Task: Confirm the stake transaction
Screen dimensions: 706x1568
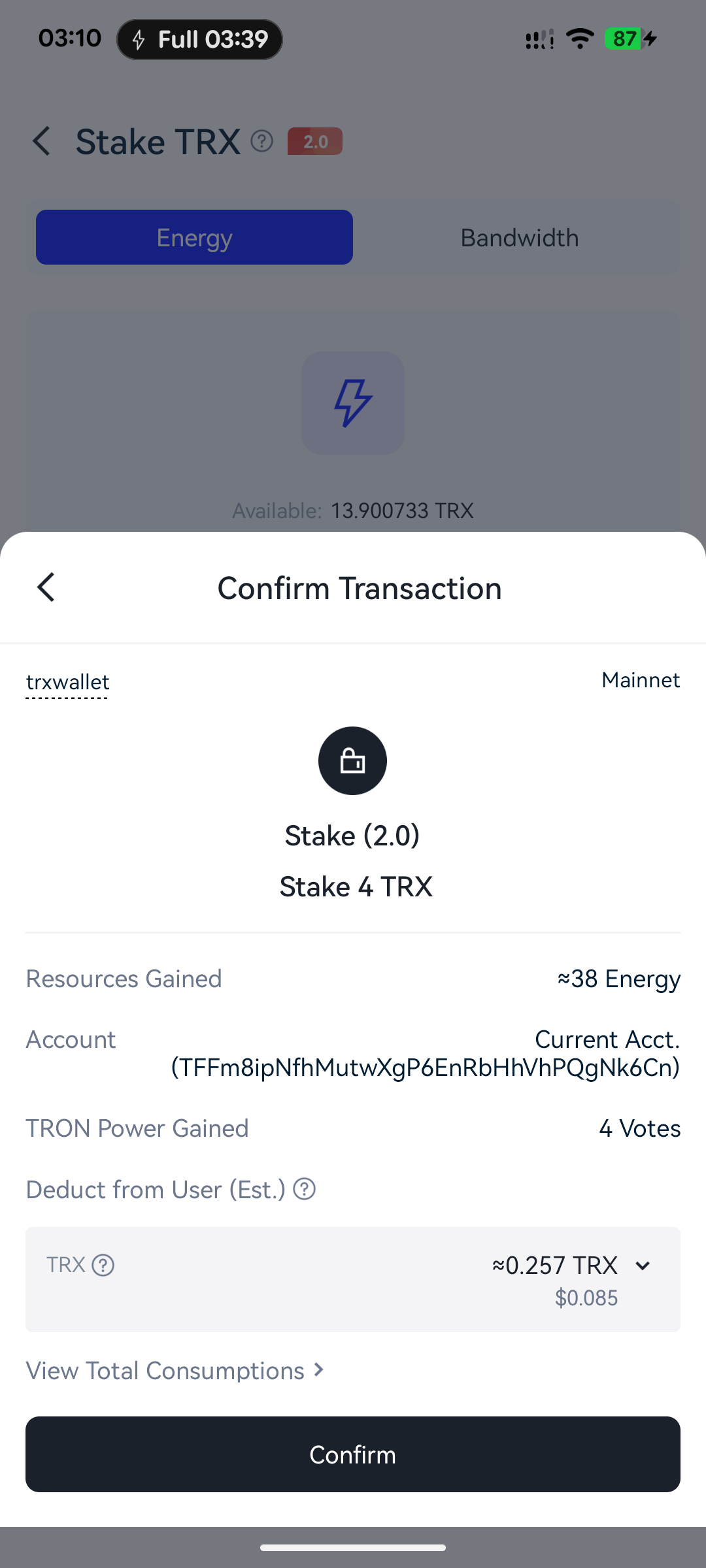Action: tap(353, 1454)
